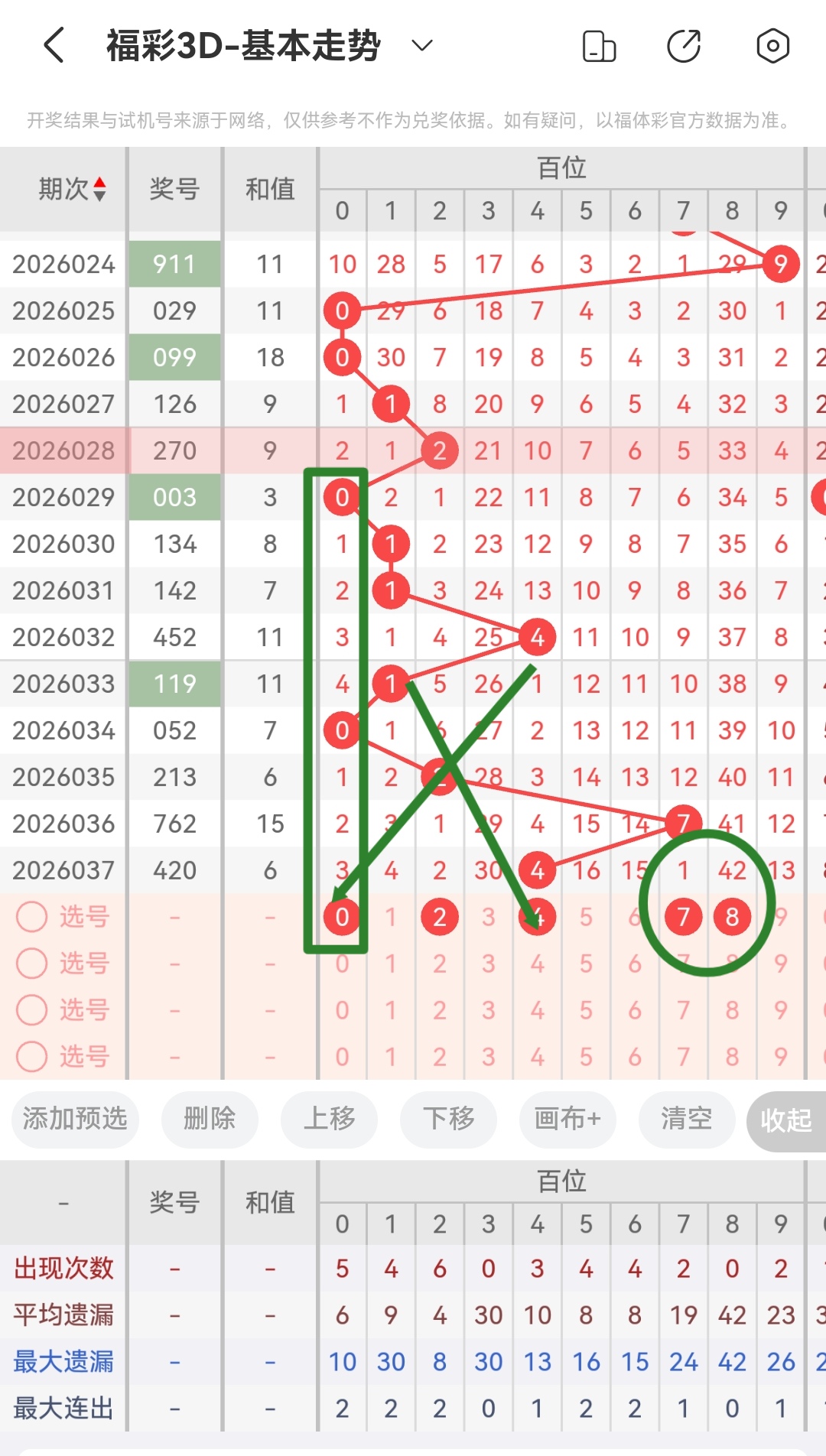Viewport: 826px width, 1456px height.
Task: Select the fourth 选号 radio button
Action: click(32, 1056)
